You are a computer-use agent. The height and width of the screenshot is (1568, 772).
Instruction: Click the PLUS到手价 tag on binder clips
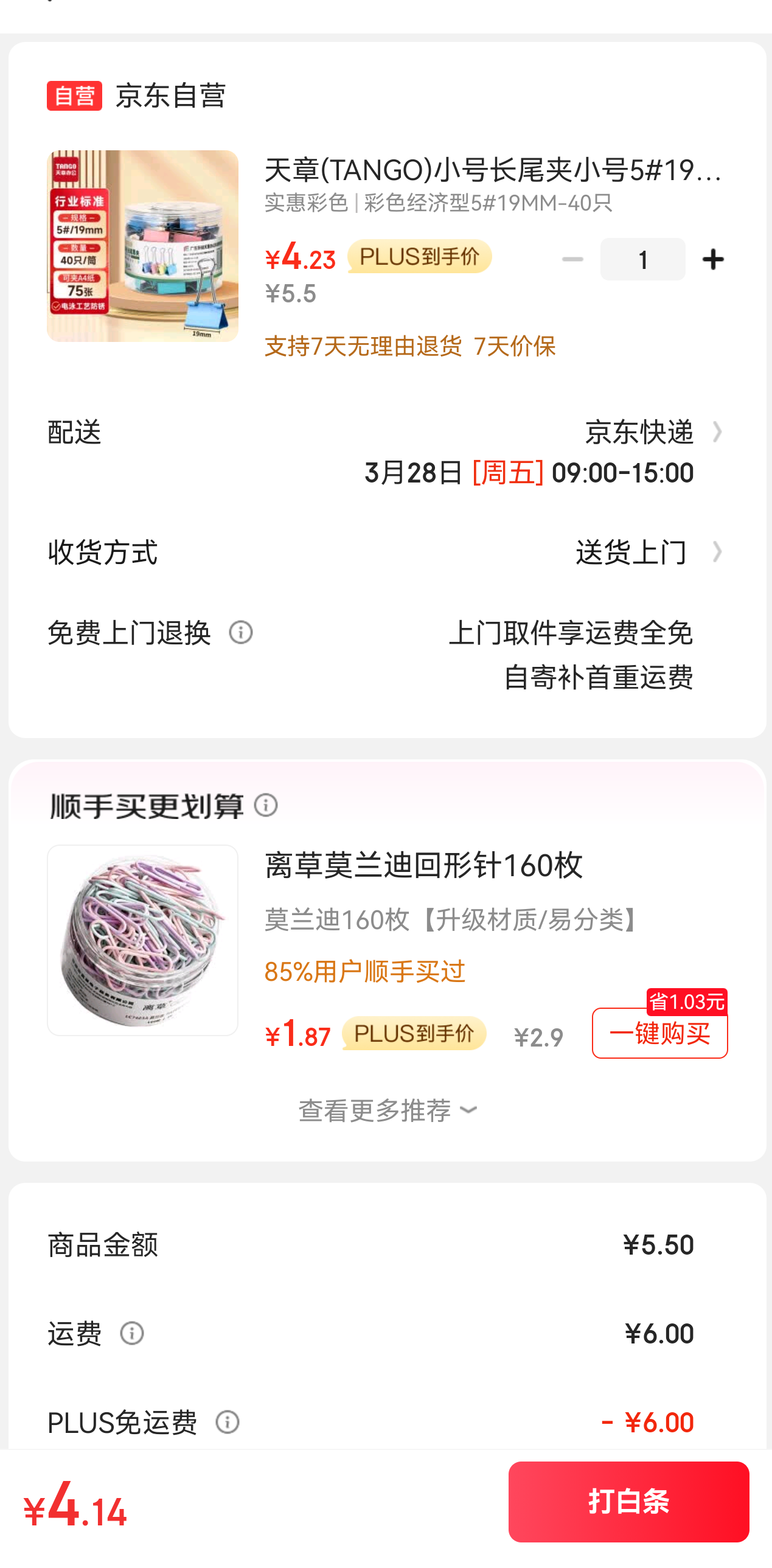[419, 257]
